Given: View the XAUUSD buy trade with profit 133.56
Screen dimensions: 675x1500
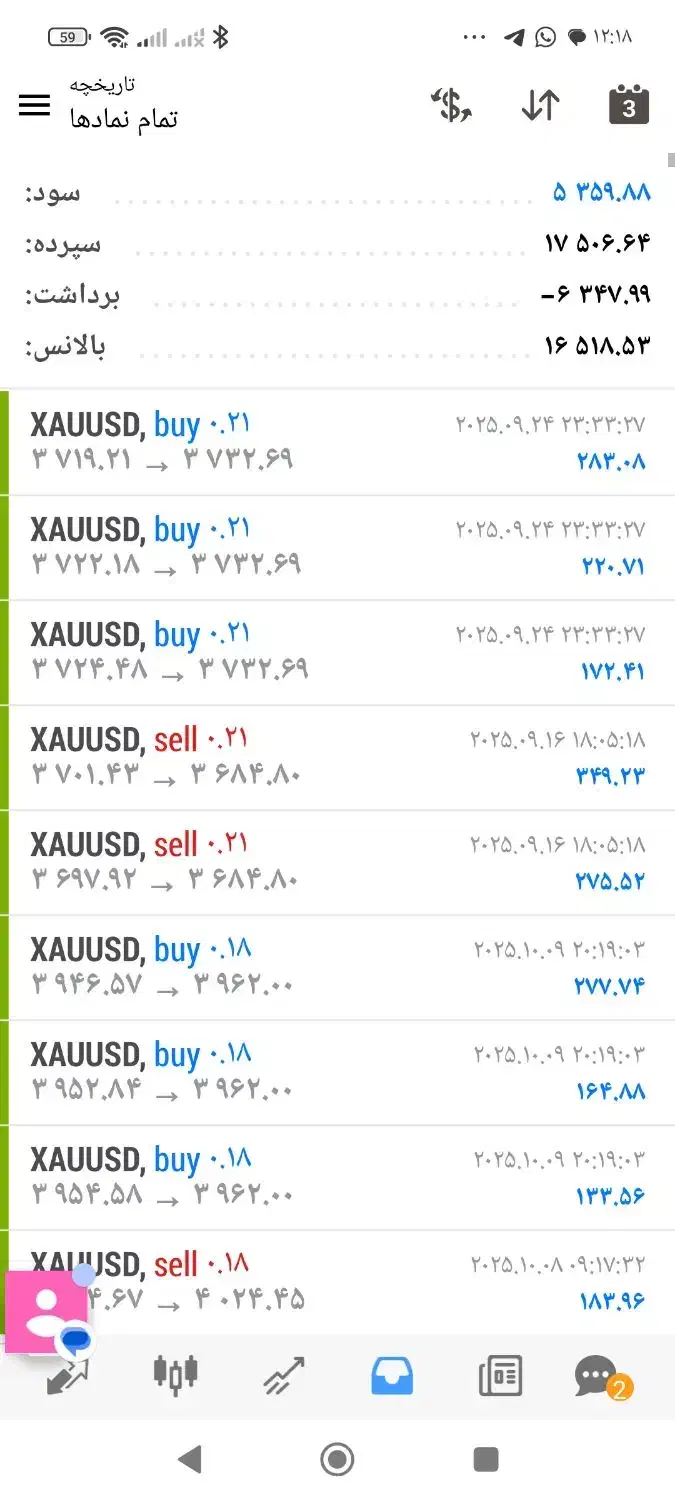Looking at the screenshot, I should click(338, 1178).
